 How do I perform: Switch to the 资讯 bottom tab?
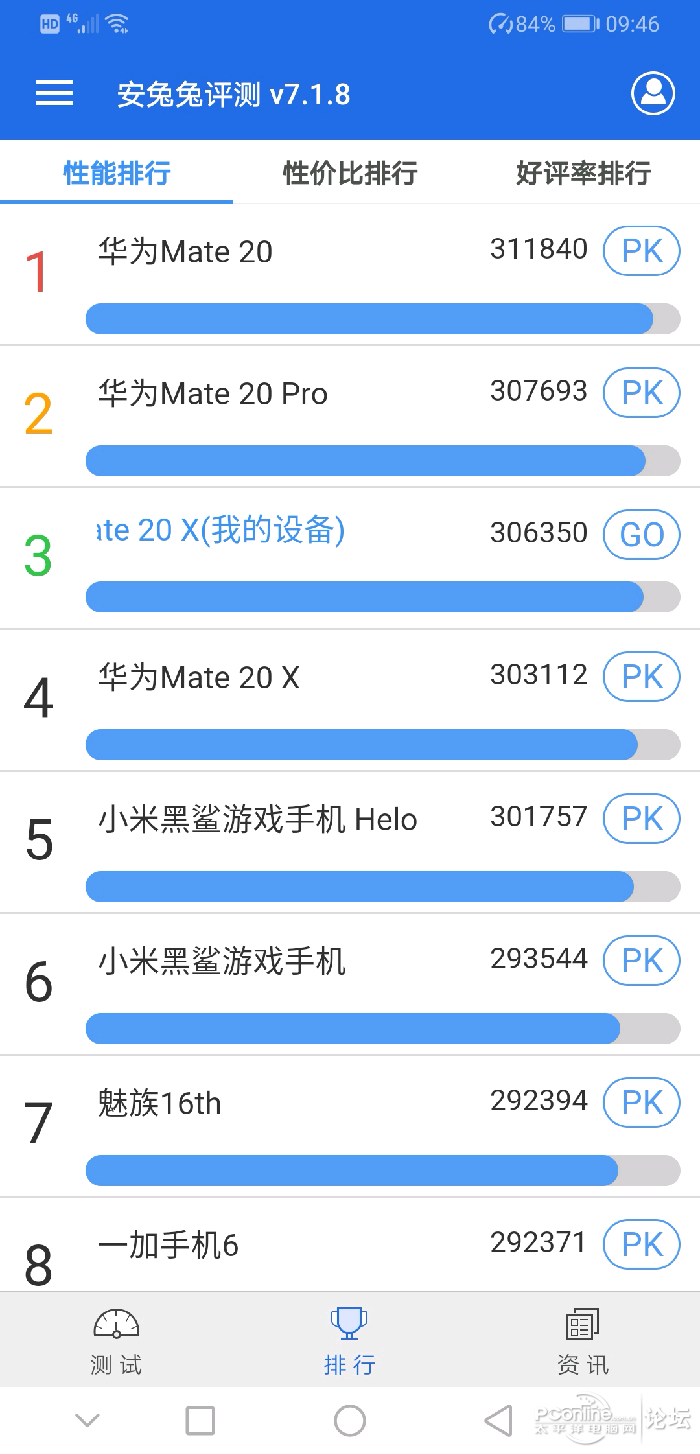(582, 1340)
